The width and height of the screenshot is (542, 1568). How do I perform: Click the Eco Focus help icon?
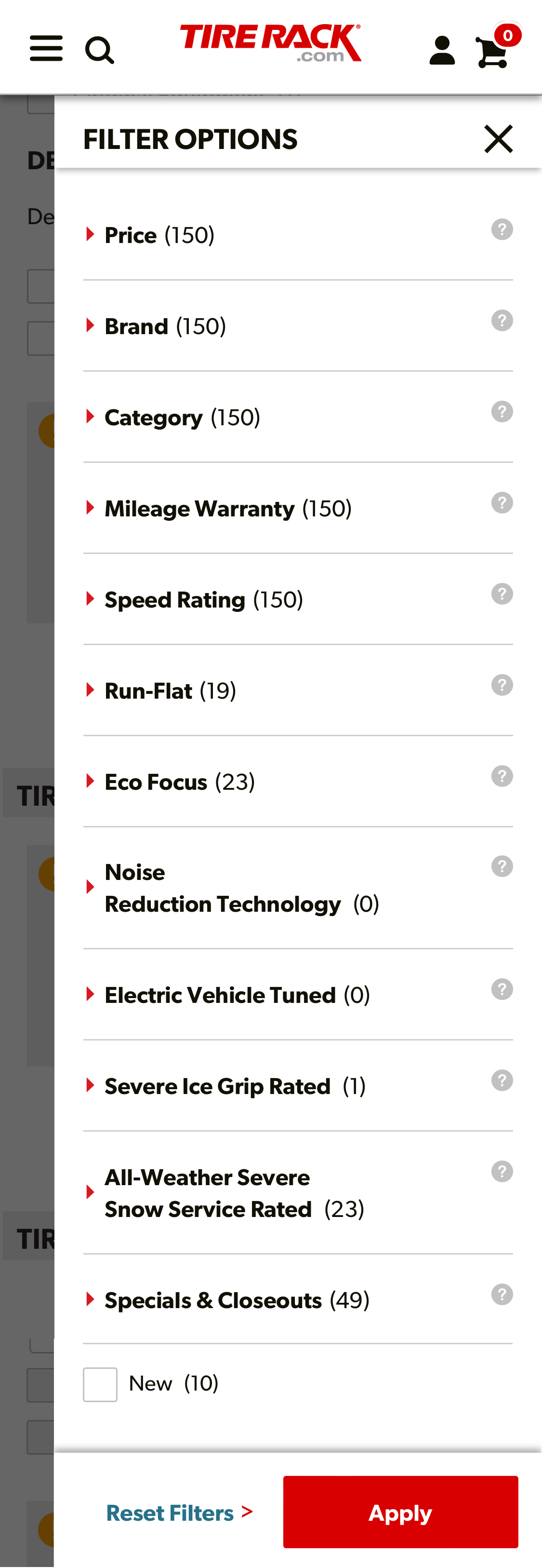(501, 775)
